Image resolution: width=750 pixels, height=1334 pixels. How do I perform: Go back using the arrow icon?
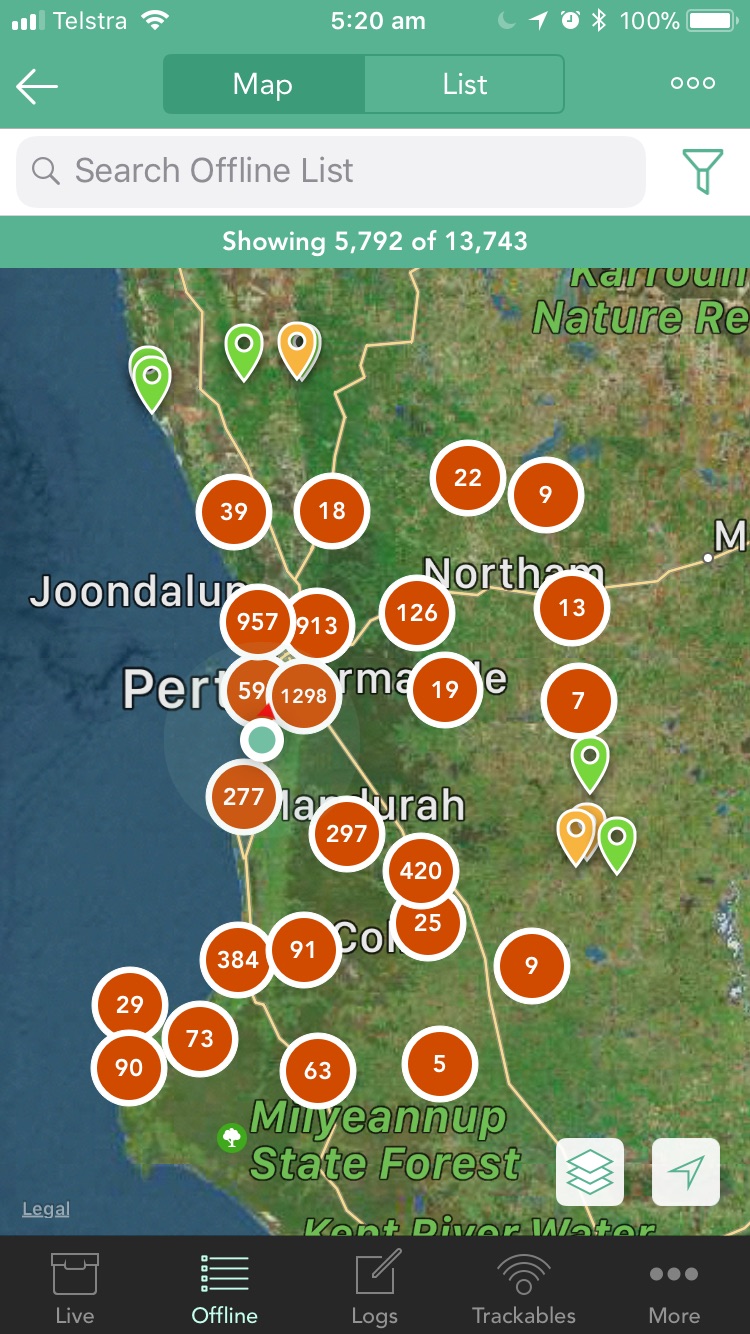[x=37, y=86]
